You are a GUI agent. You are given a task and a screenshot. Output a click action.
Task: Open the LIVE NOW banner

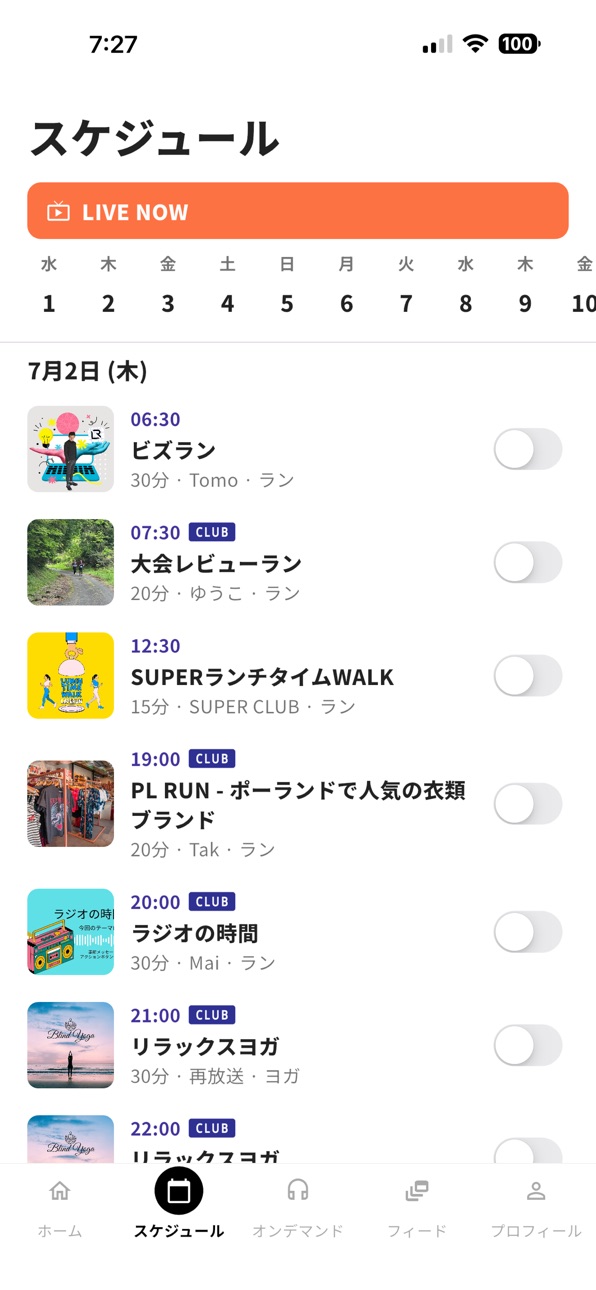click(298, 211)
